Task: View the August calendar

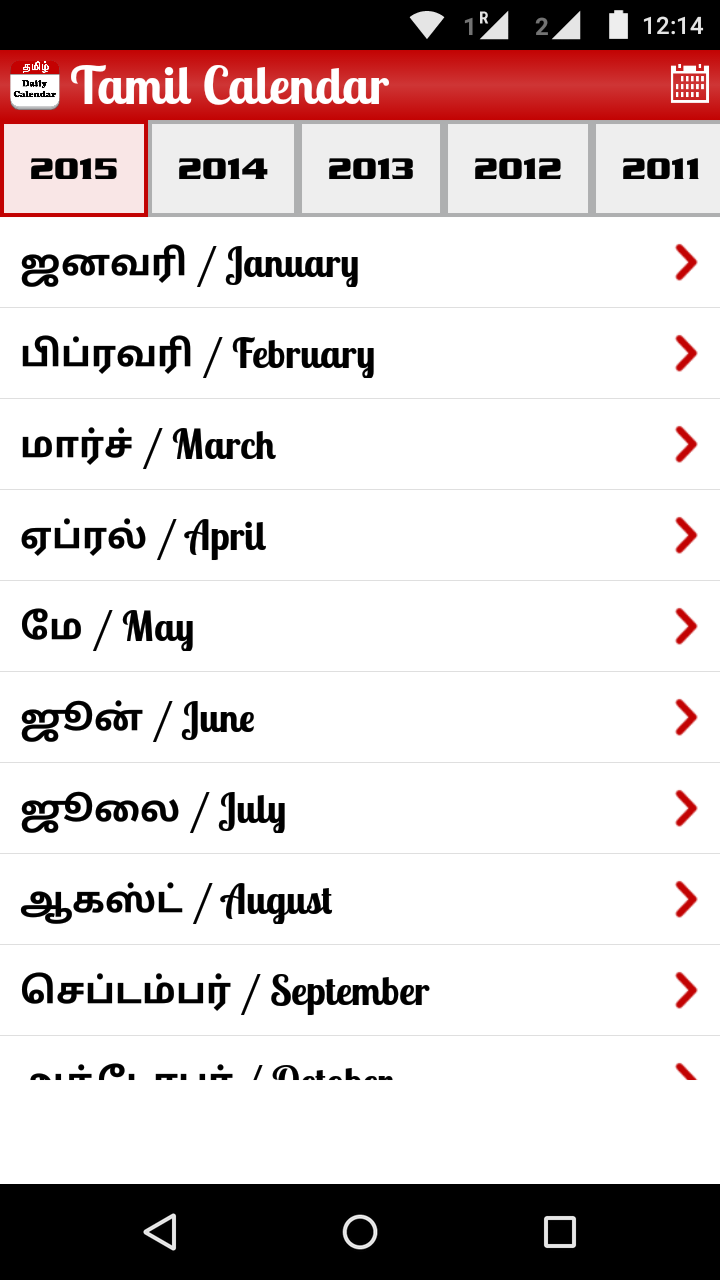Action: tap(360, 900)
